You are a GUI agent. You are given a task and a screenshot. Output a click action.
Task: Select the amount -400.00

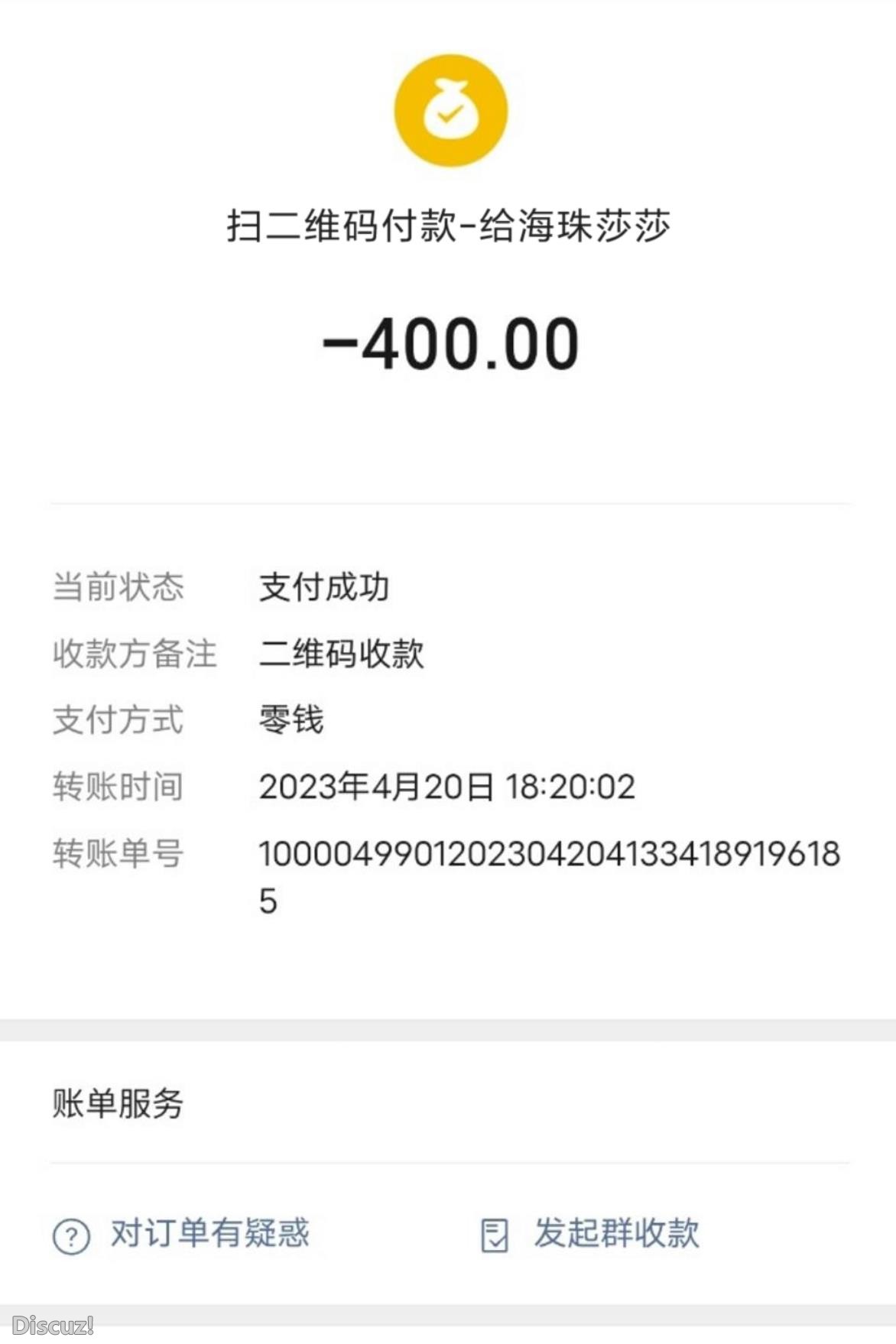click(449, 342)
